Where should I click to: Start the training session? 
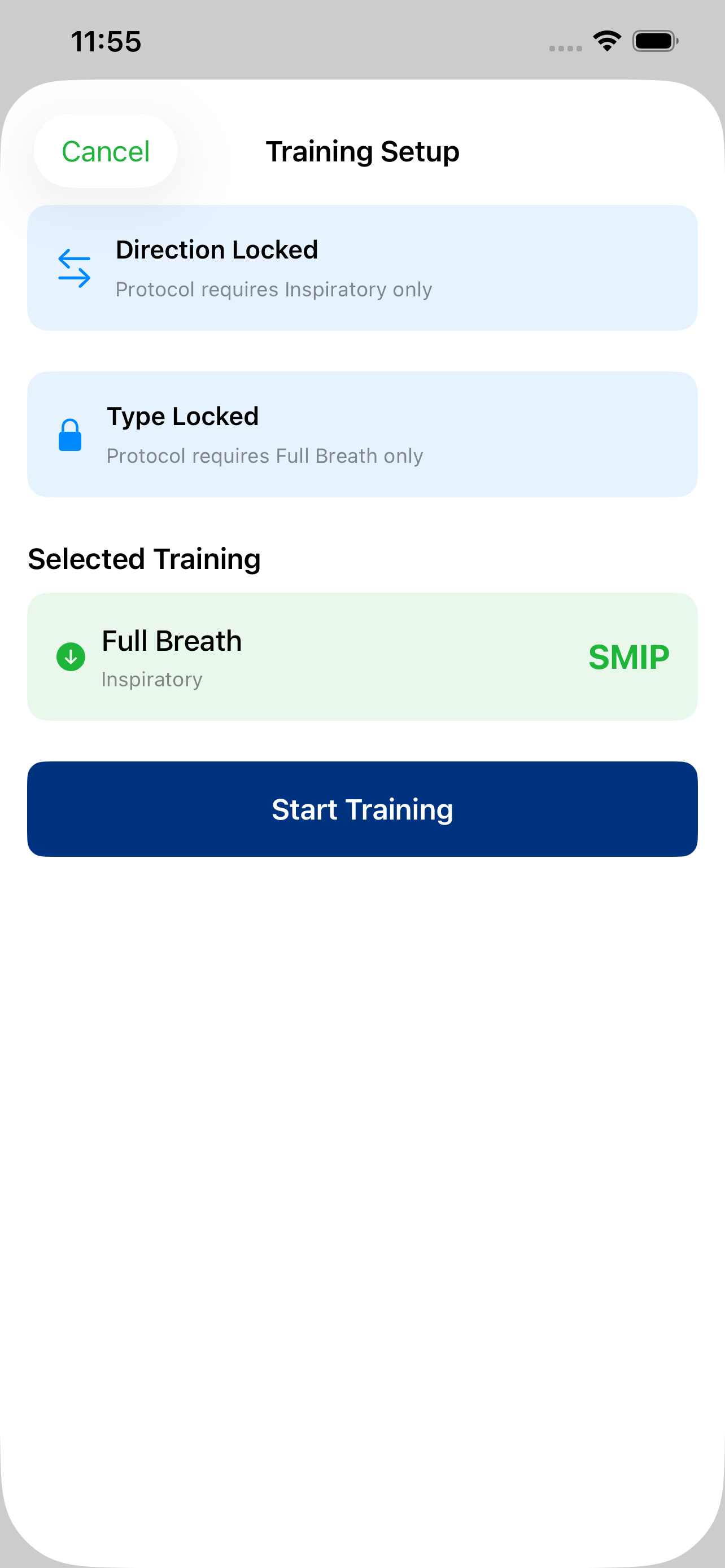(362, 809)
